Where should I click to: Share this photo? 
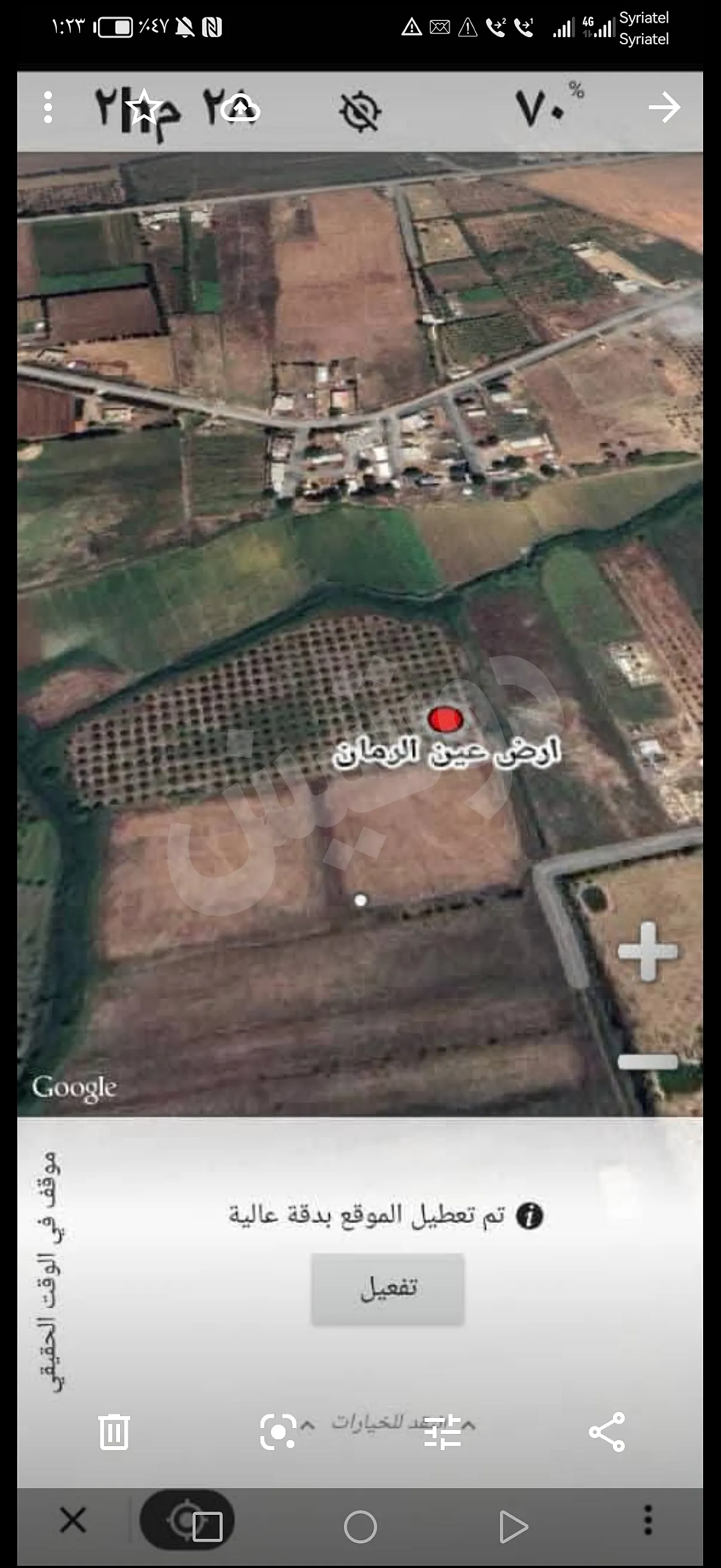(607, 1432)
